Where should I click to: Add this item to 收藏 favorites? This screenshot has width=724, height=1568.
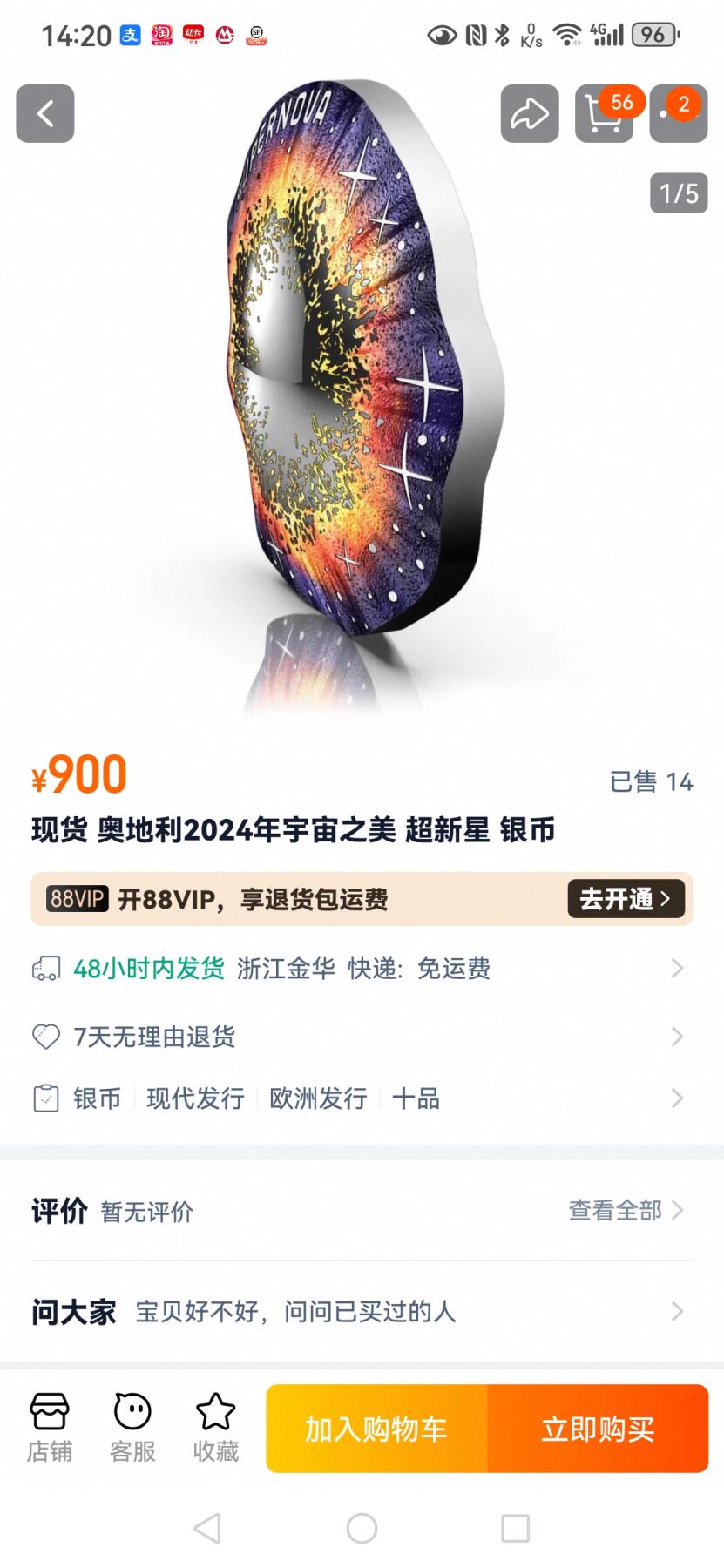click(x=215, y=1427)
